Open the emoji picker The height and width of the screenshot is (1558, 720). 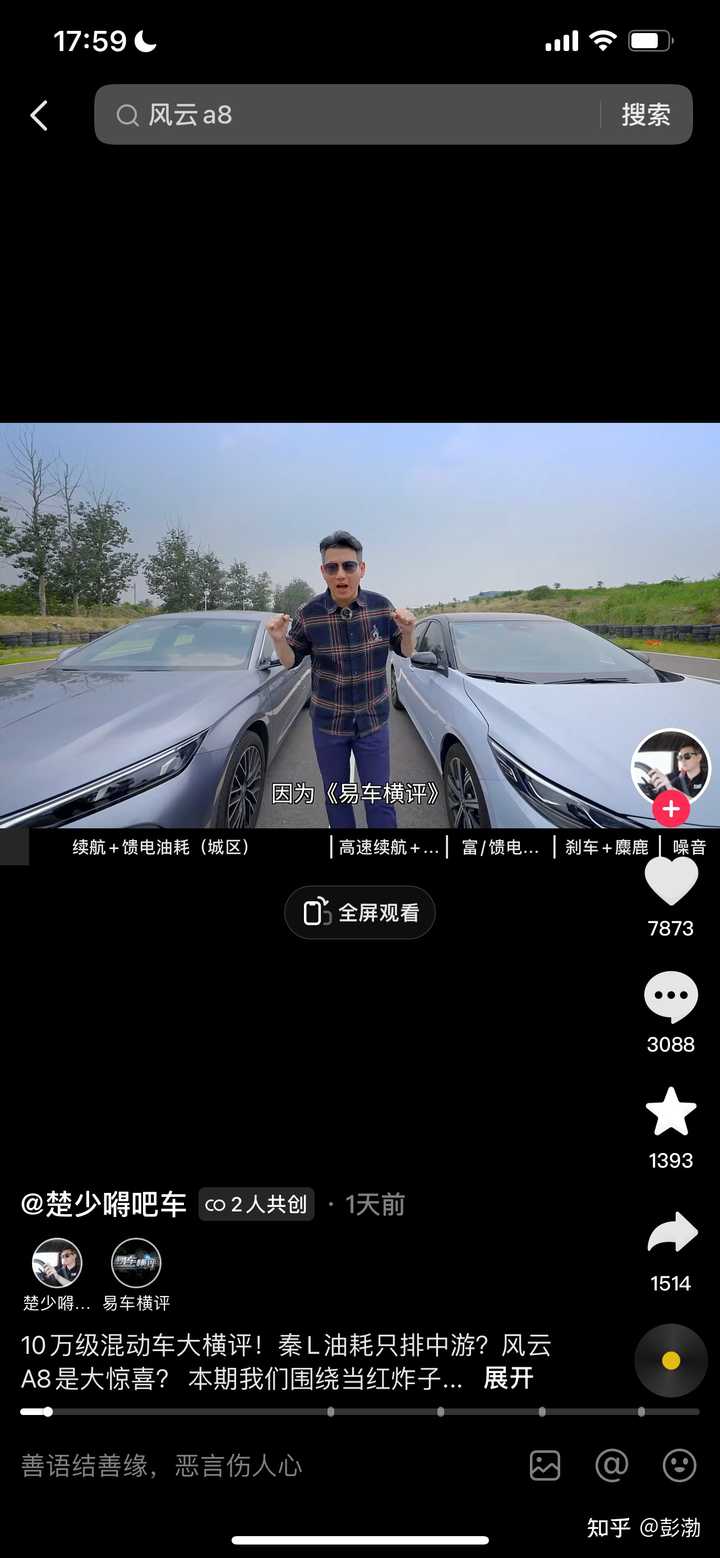pos(679,1466)
